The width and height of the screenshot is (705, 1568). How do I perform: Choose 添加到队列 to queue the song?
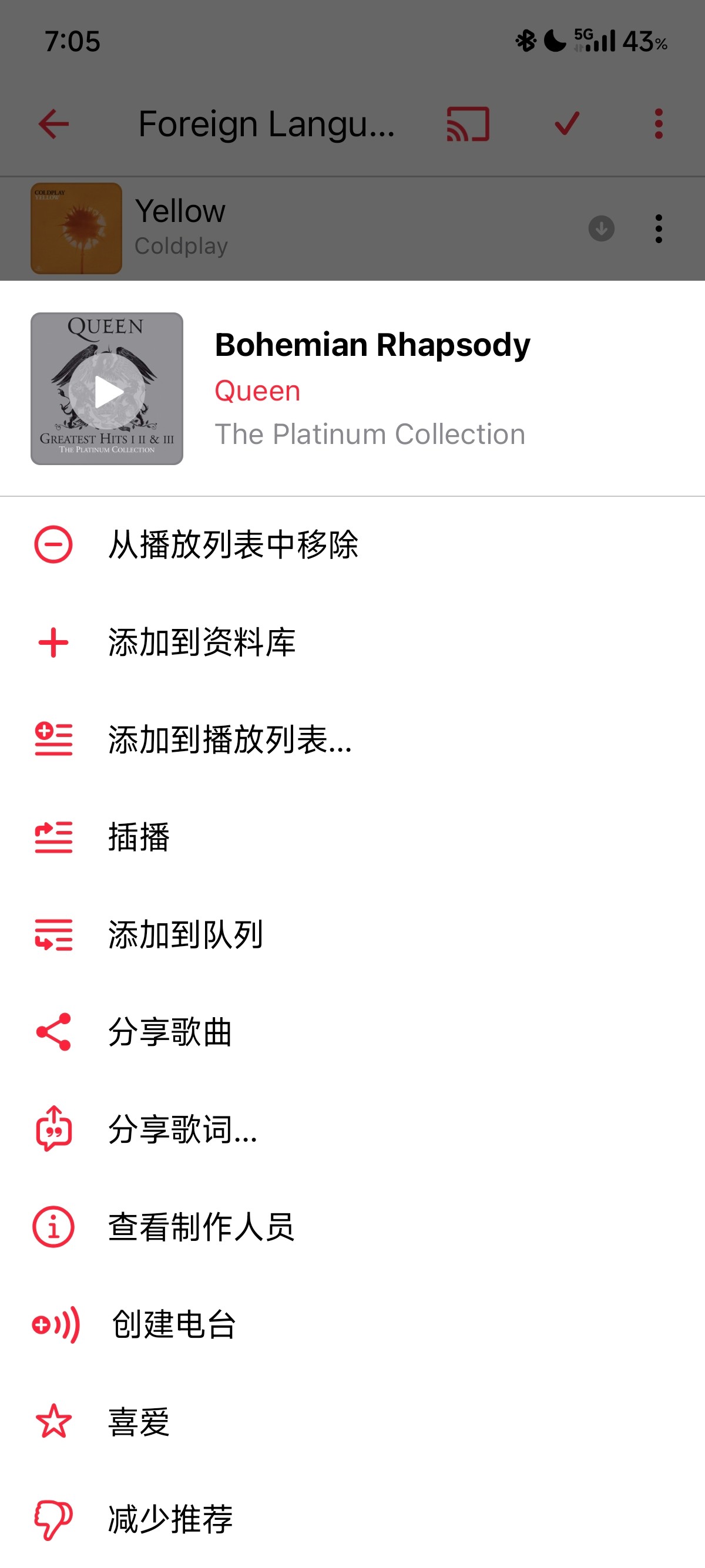click(185, 934)
